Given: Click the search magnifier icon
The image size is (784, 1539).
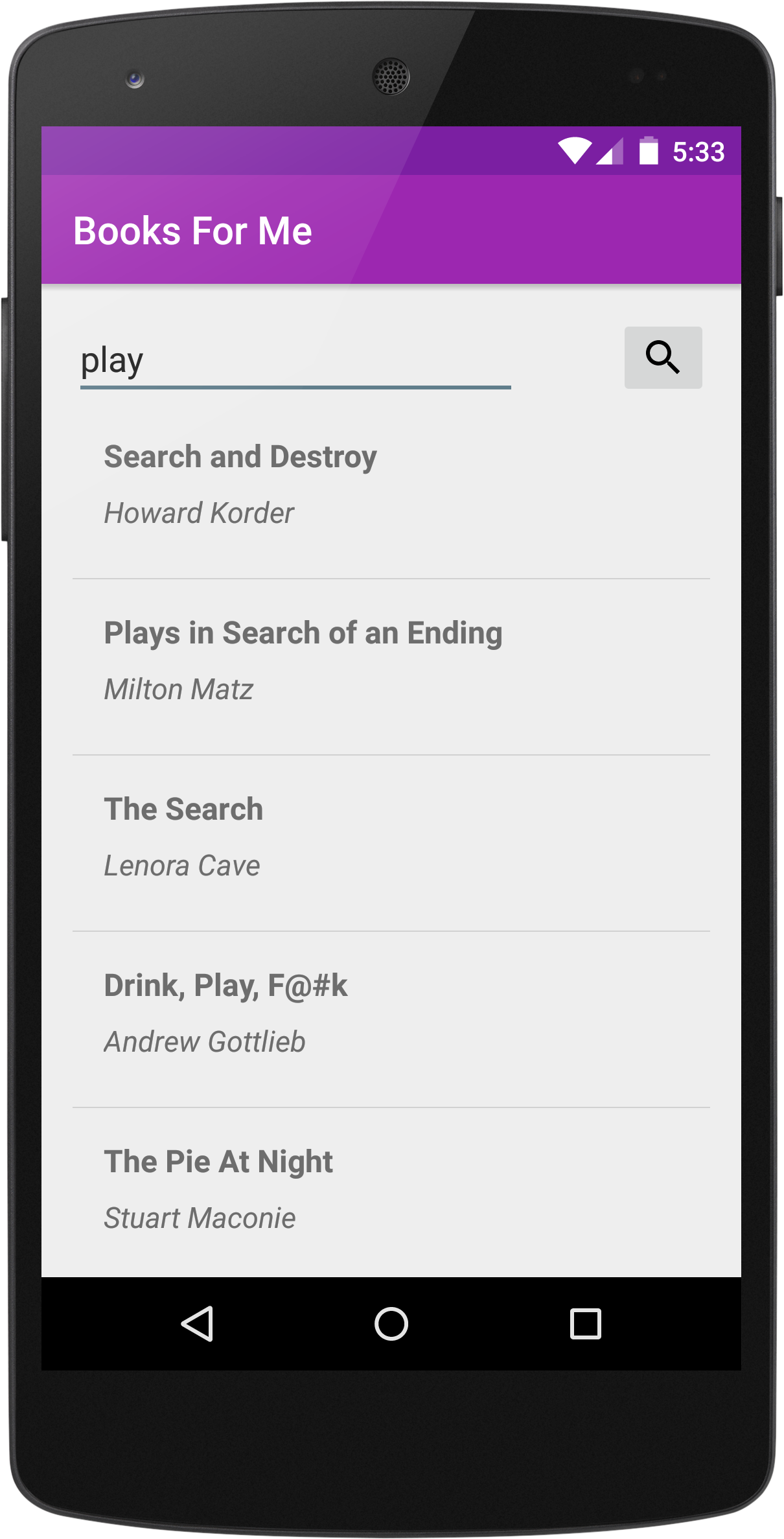Looking at the screenshot, I should (663, 358).
